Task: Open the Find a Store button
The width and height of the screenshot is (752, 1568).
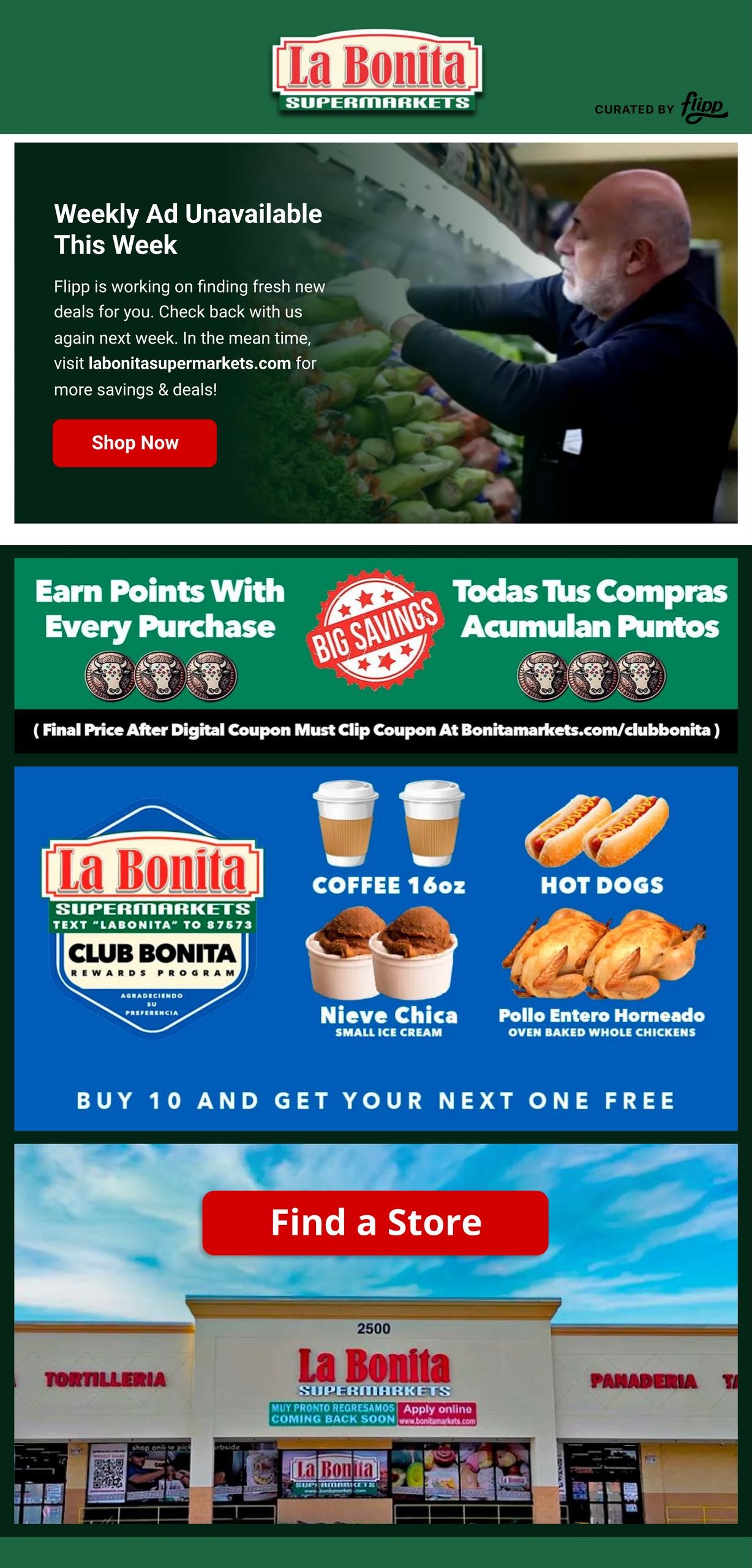Action: [x=375, y=1223]
